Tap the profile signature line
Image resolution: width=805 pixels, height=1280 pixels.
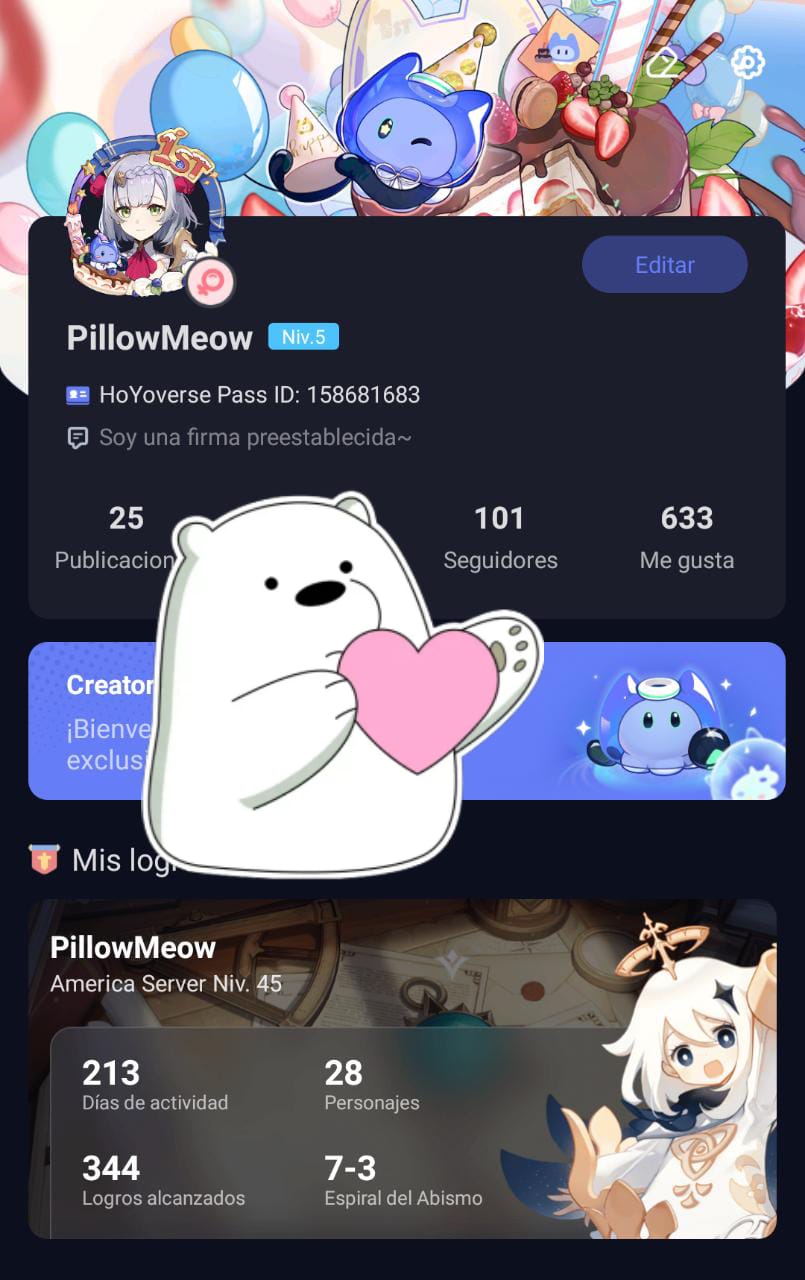(x=254, y=437)
